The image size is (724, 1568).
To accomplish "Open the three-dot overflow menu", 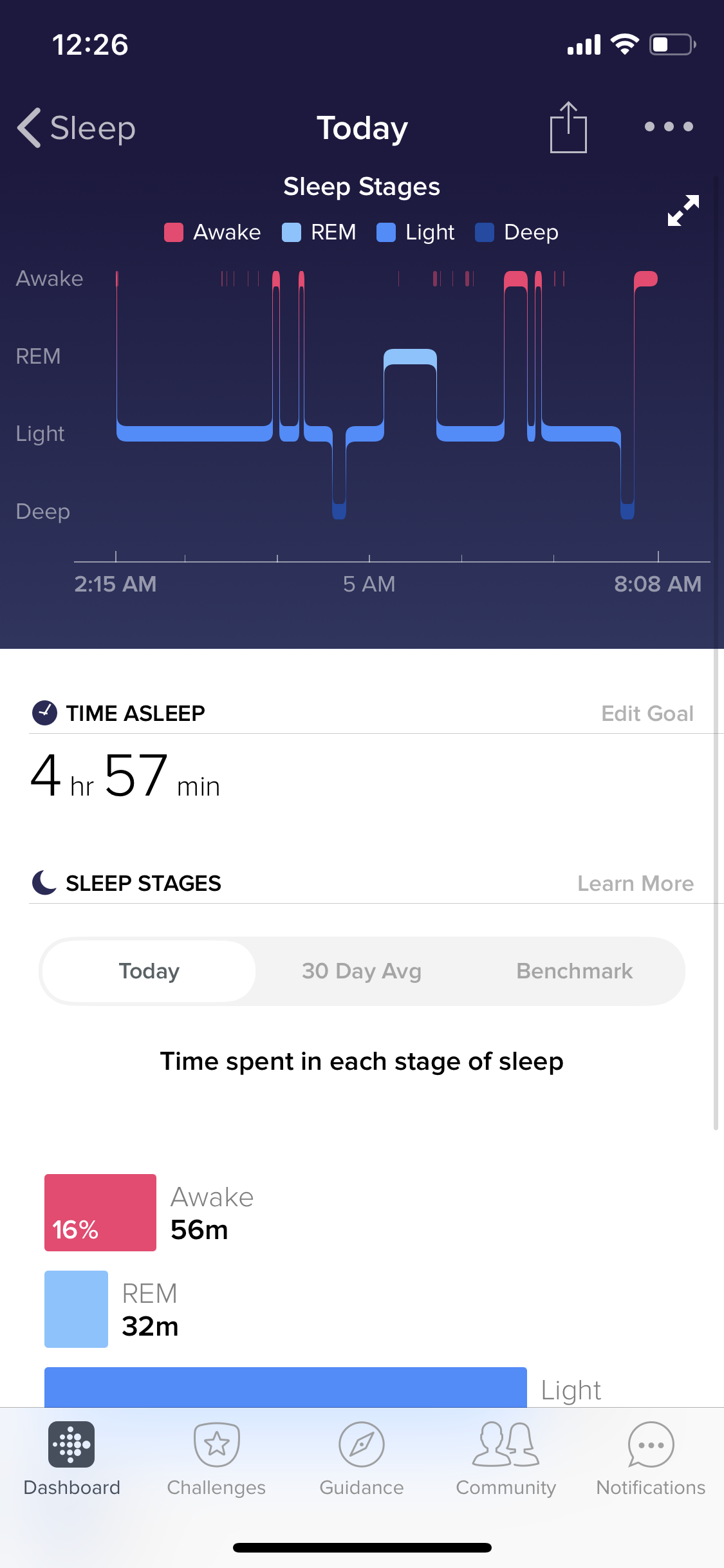I will 669,127.
